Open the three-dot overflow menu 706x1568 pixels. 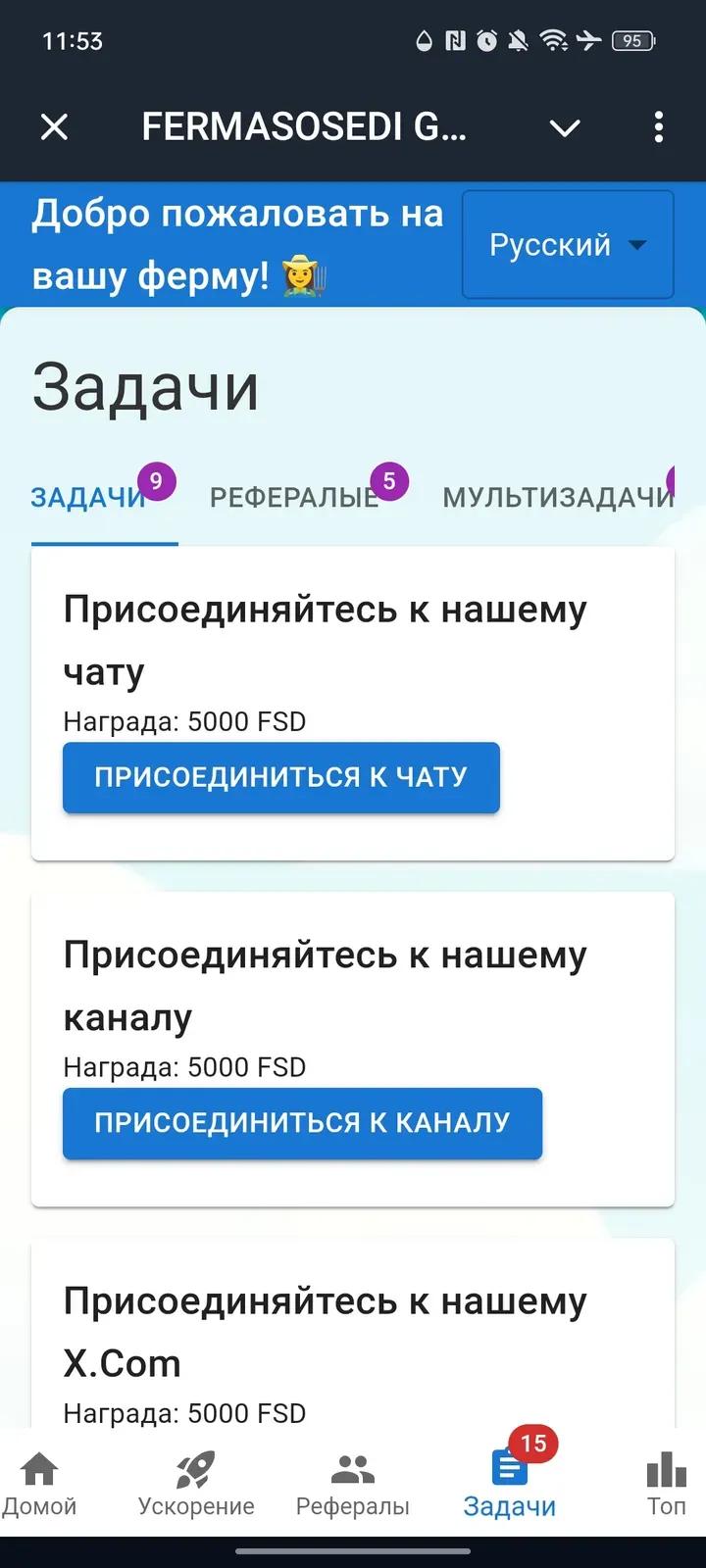(x=658, y=126)
